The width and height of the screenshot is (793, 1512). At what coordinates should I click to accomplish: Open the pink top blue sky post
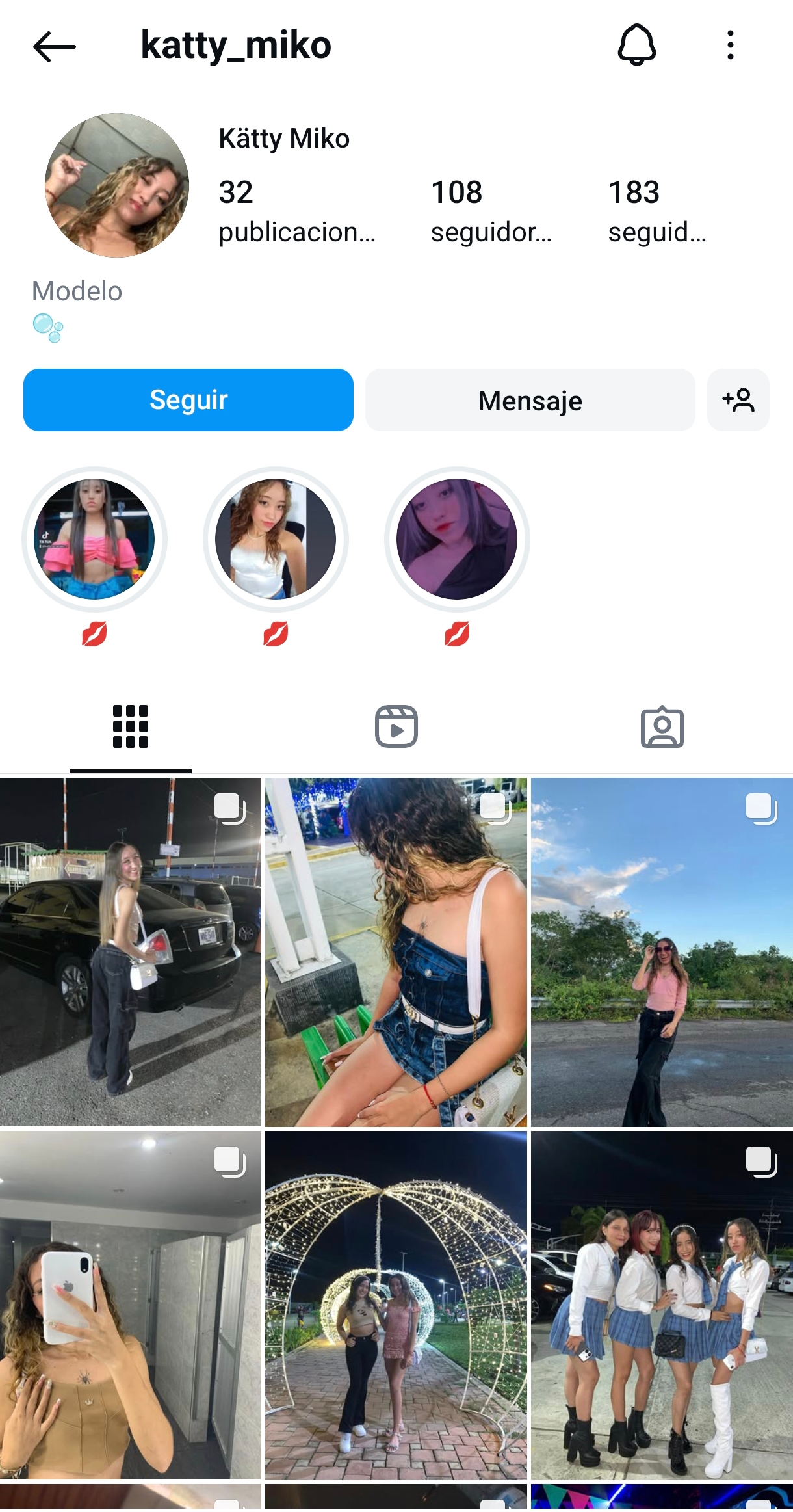(662, 952)
